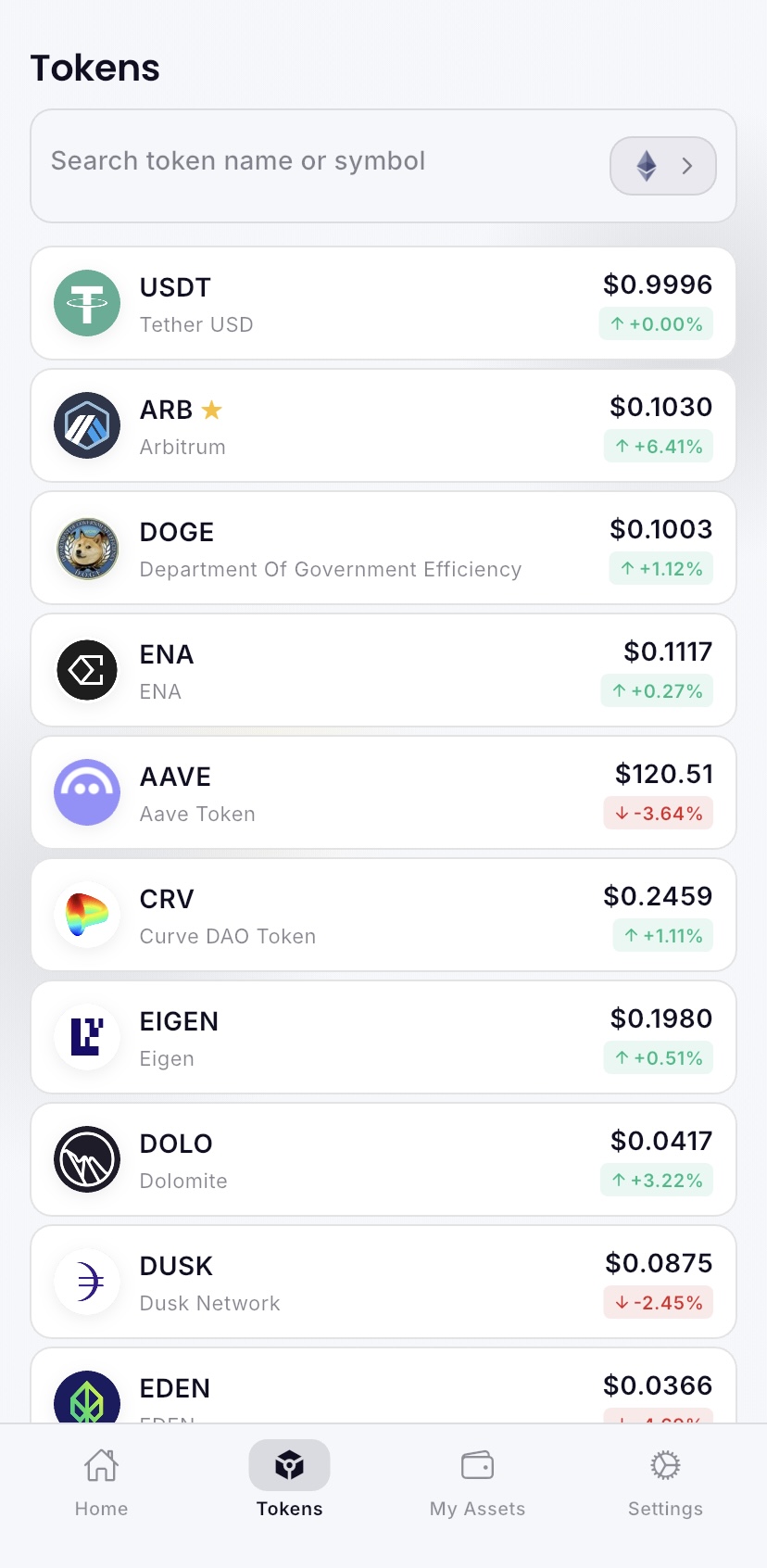767x1568 pixels.
Task: Select the AAVE Aave Token row
Action: pyautogui.click(x=383, y=792)
